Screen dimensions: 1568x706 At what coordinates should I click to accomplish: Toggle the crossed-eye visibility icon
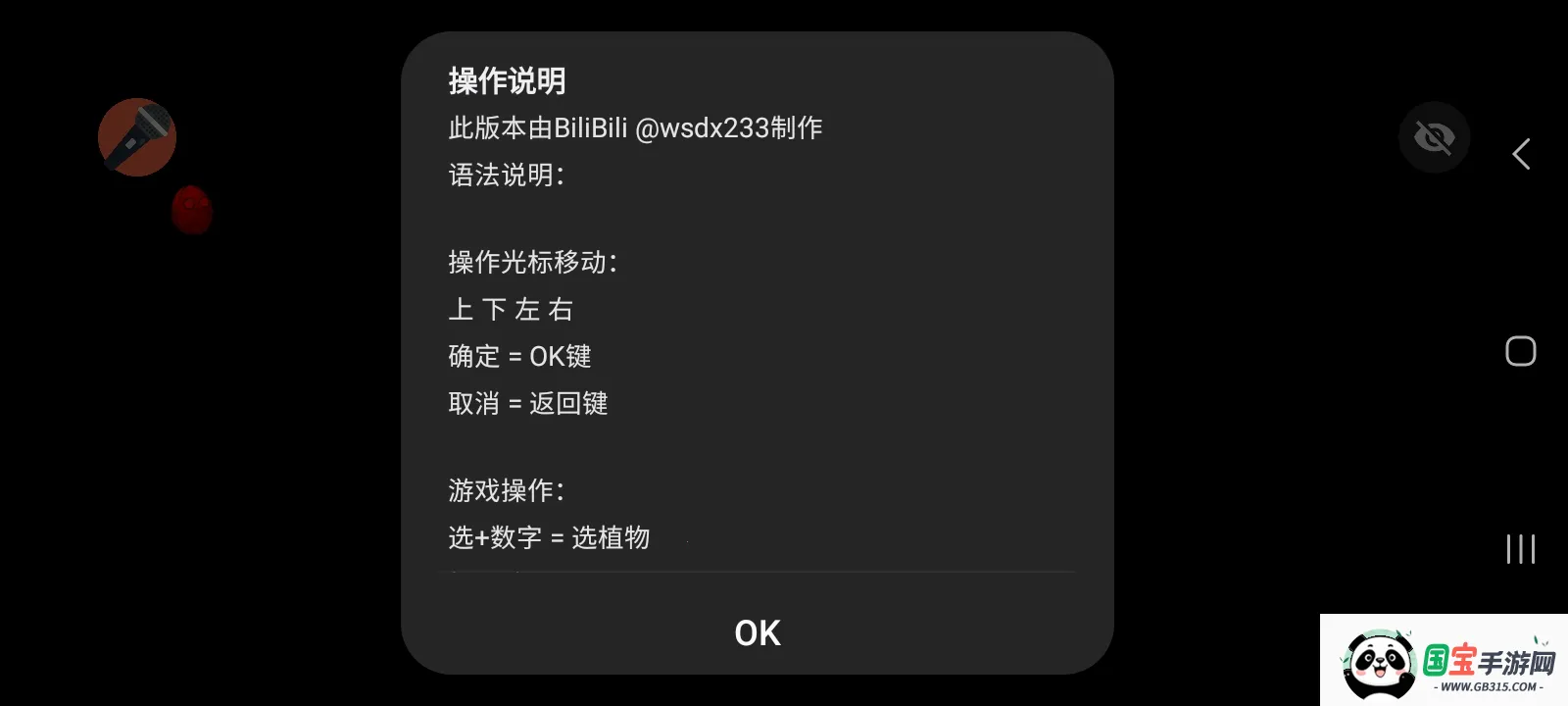[1434, 137]
